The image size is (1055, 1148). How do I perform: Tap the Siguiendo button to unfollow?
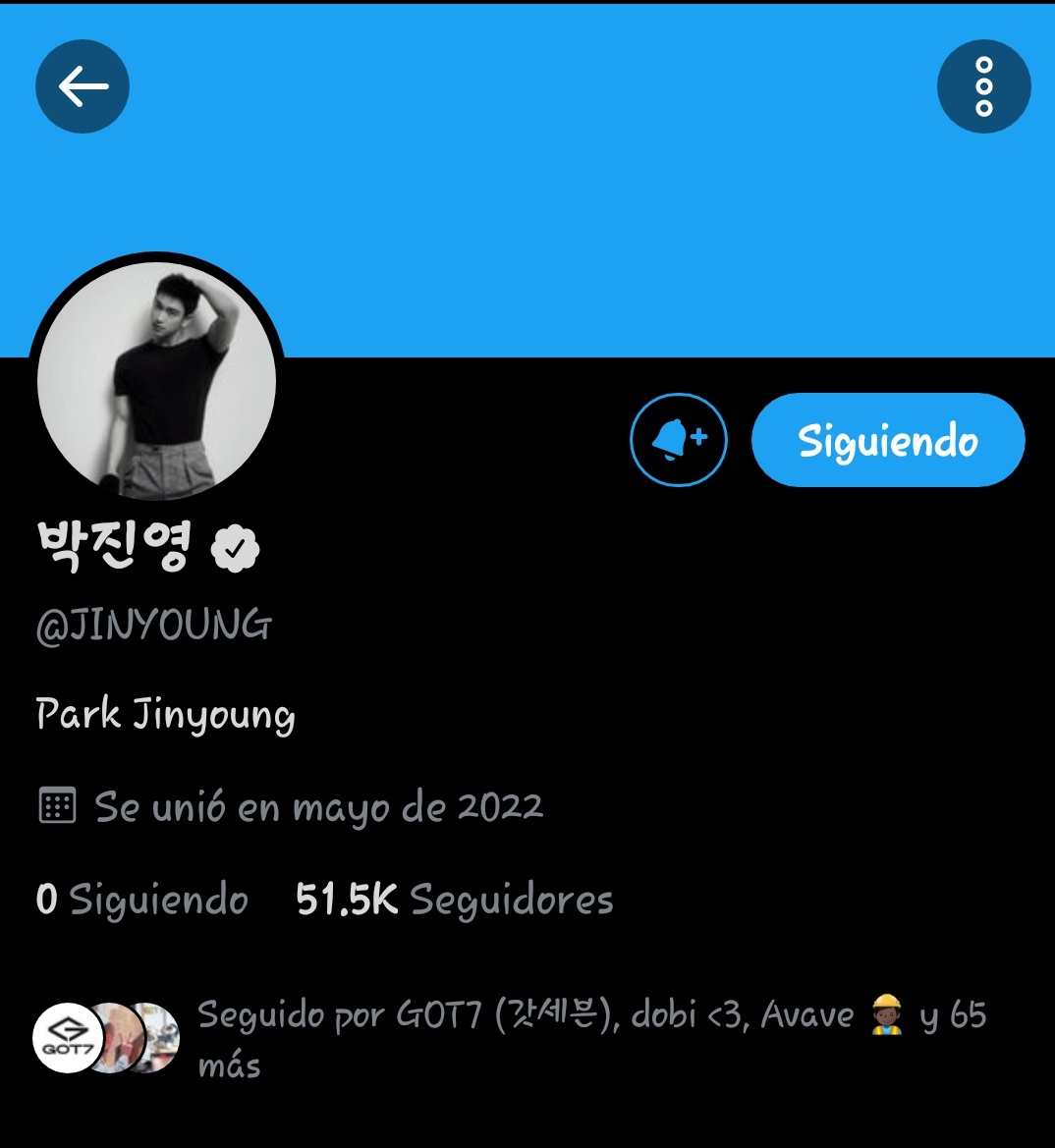[888, 440]
